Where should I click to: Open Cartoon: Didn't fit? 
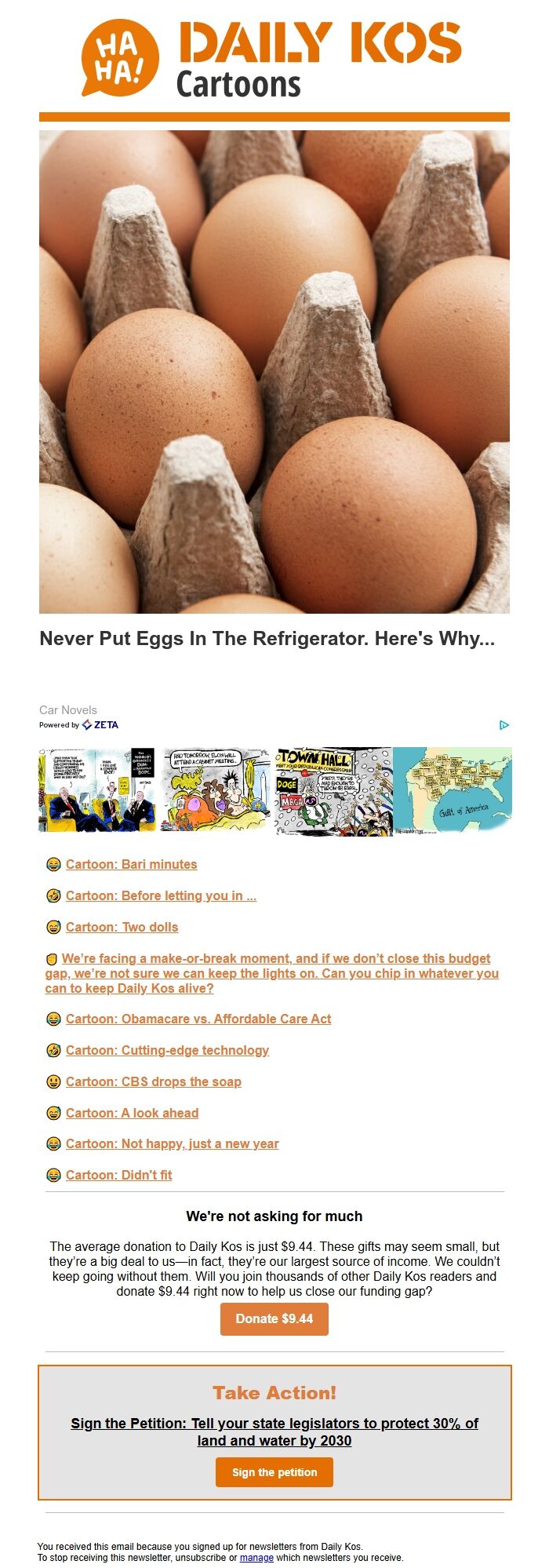(x=118, y=1175)
